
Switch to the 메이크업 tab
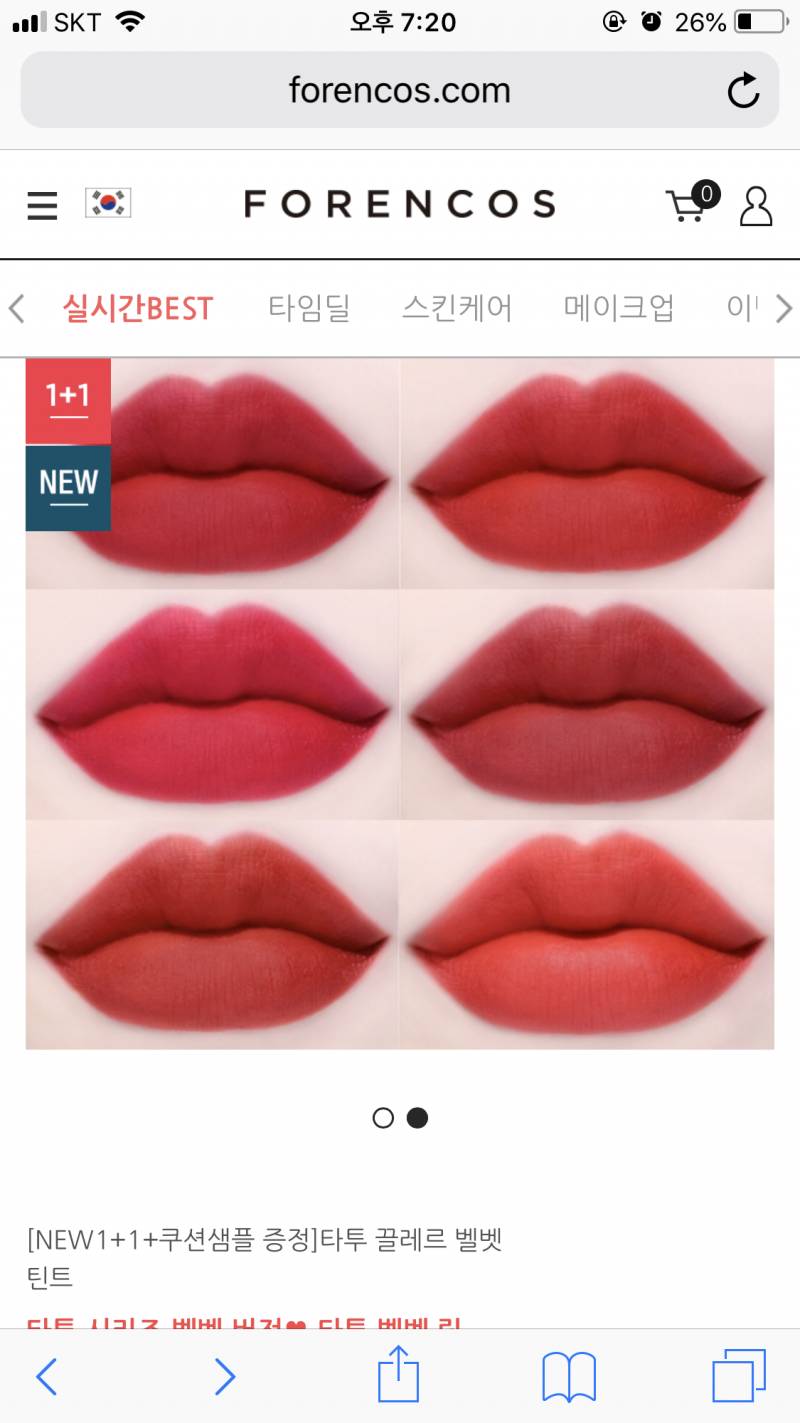[618, 308]
